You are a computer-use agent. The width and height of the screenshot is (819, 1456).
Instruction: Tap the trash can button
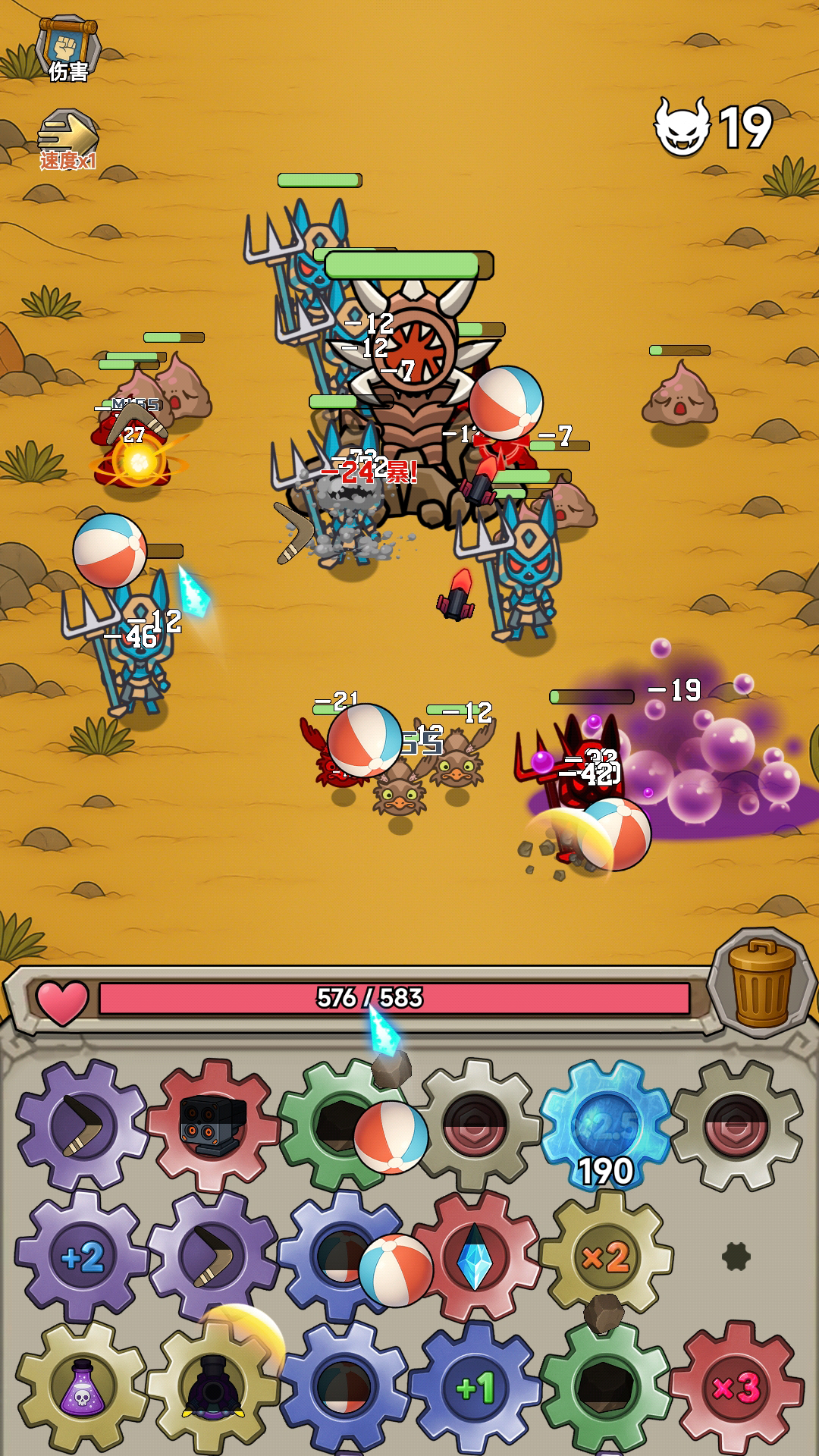click(x=762, y=983)
